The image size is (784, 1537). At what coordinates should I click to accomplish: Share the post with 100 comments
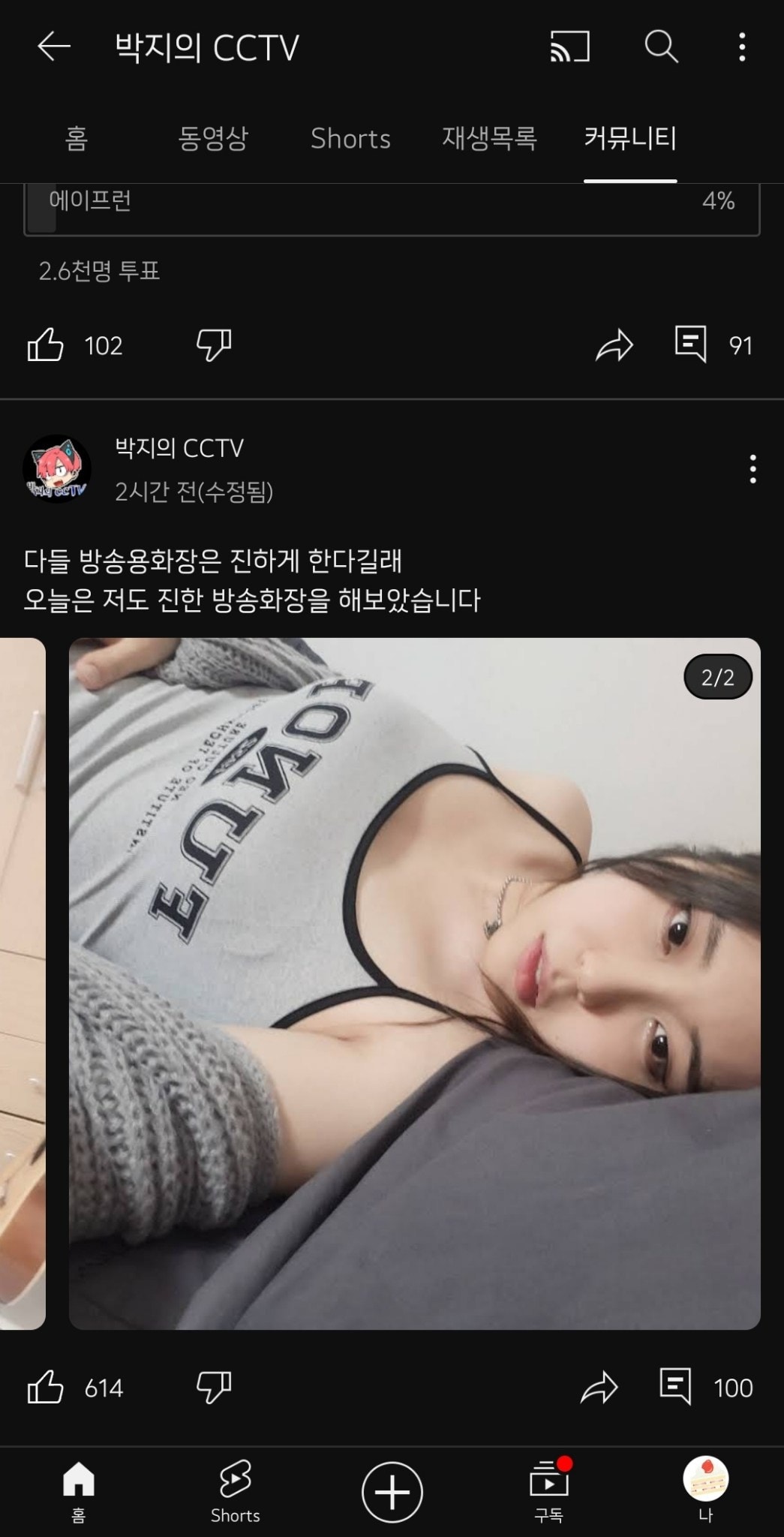pyautogui.click(x=599, y=1388)
